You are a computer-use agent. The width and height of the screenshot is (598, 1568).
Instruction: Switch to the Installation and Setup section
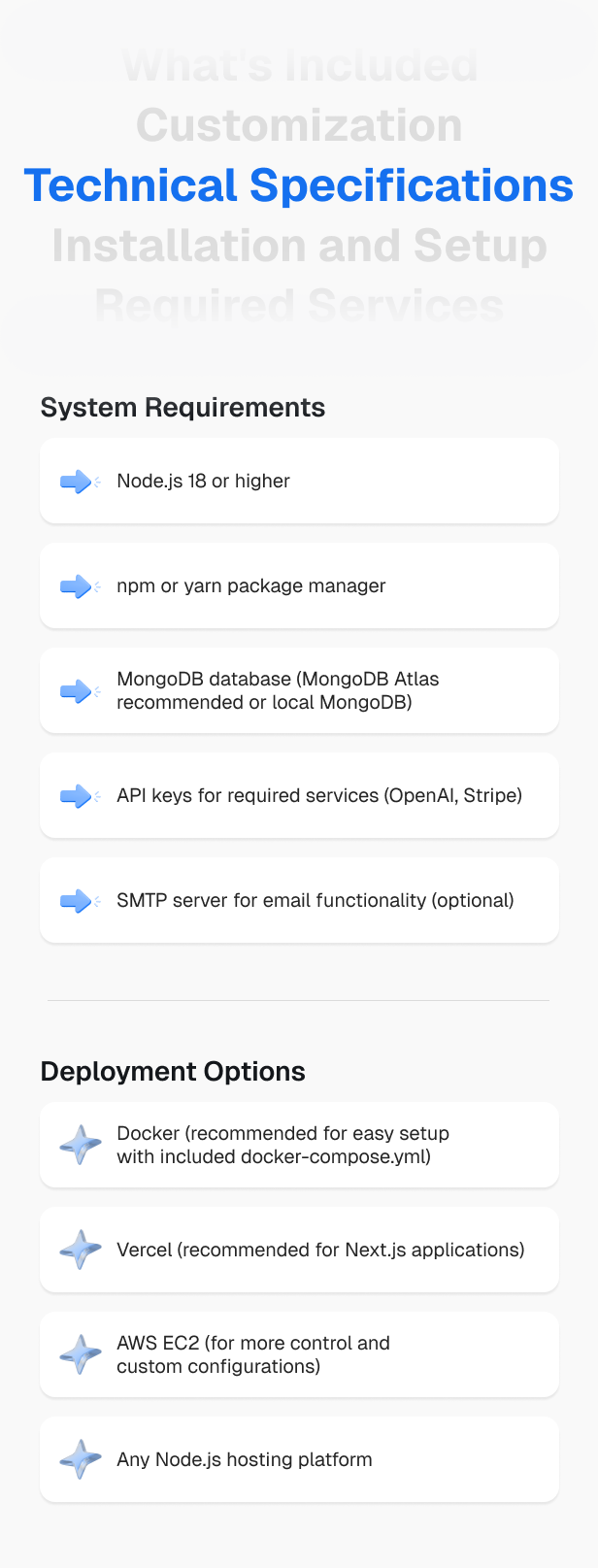pyautogui.click(x=299, y=247)
